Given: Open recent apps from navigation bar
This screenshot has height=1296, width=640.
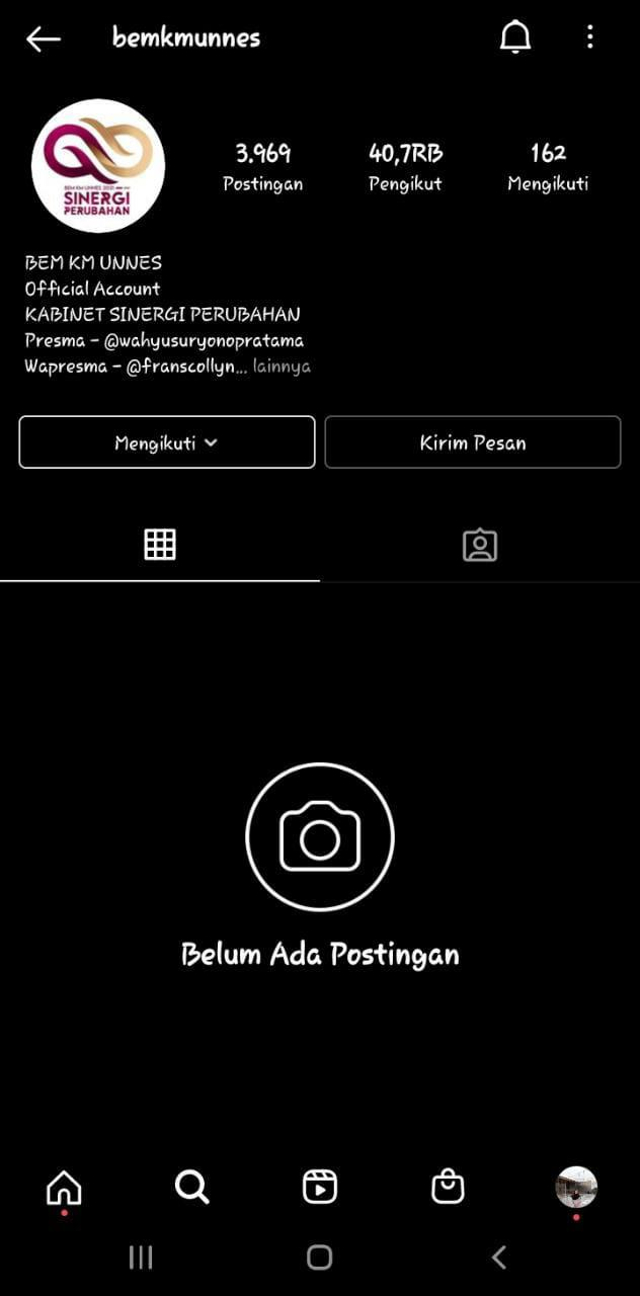Looking at the screenshot, I should 141,1257.
